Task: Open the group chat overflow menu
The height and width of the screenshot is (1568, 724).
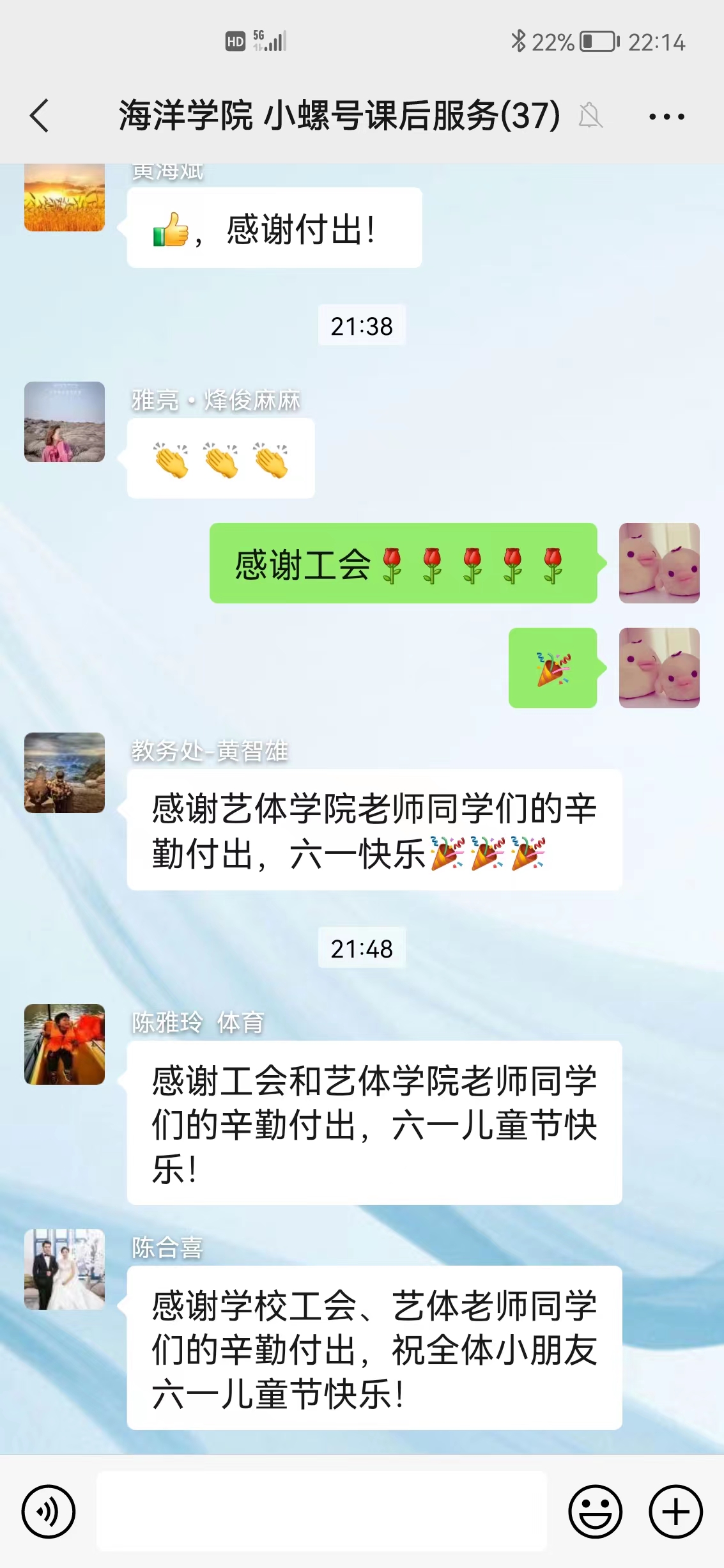Action: click(x=666, y=116)
